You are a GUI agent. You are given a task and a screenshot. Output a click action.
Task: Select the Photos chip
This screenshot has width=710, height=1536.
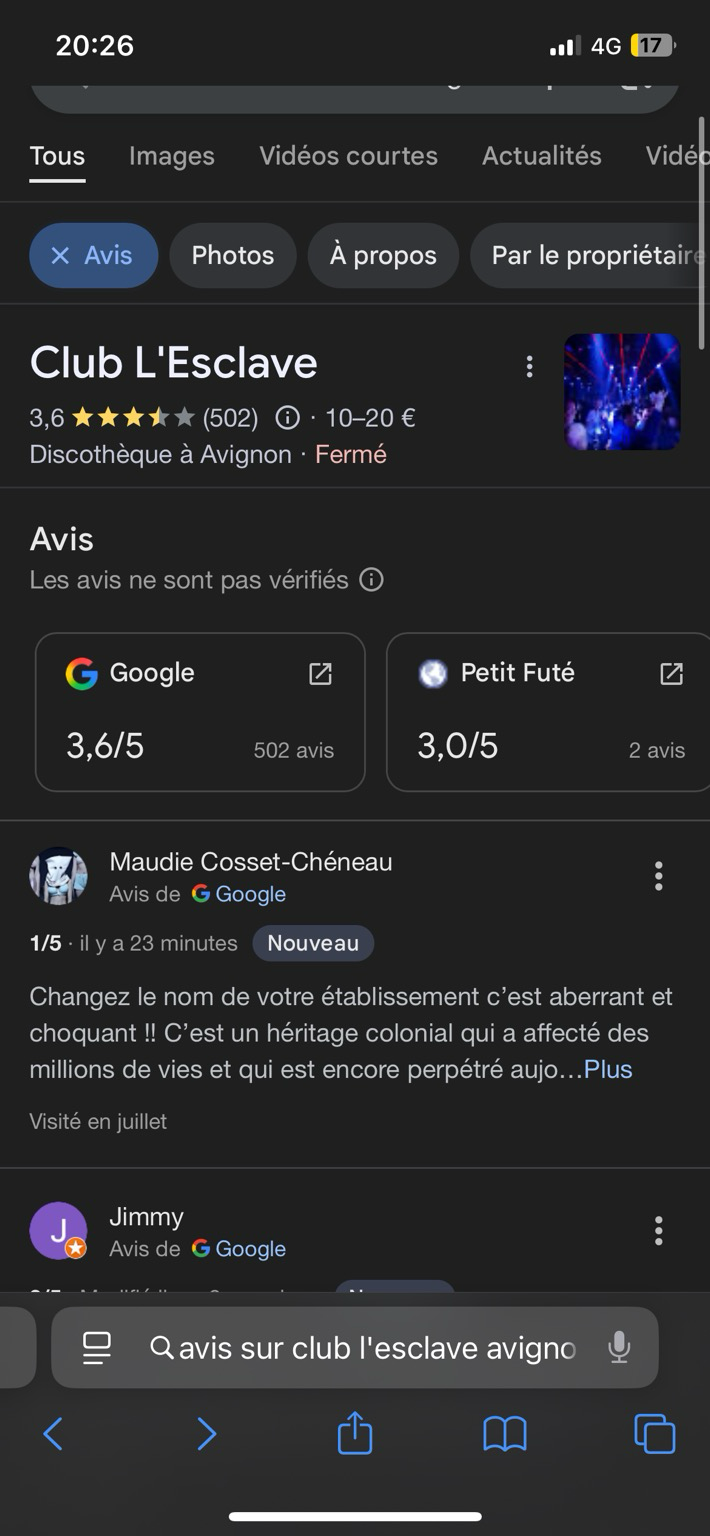click(x=232, y=256)
